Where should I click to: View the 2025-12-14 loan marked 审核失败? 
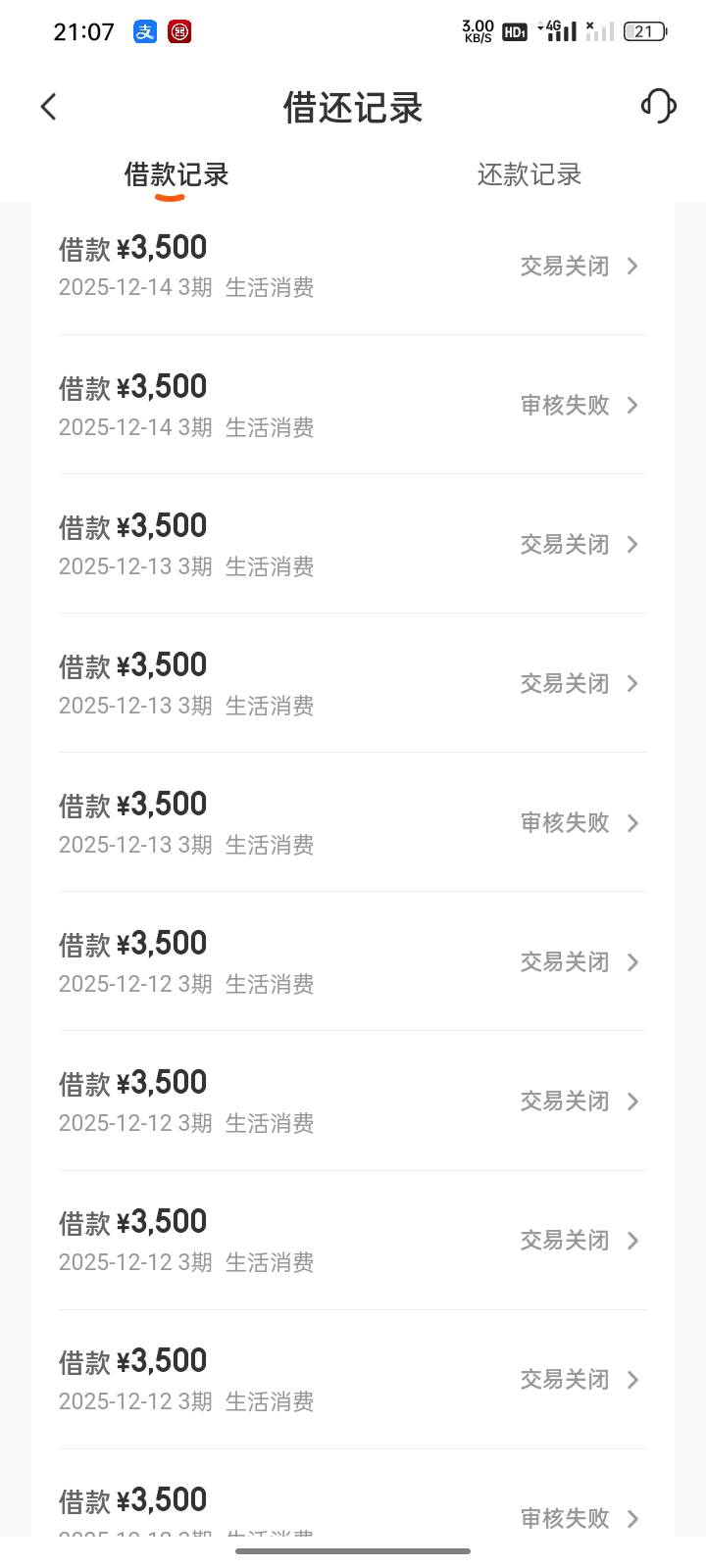tap(352, 405)
